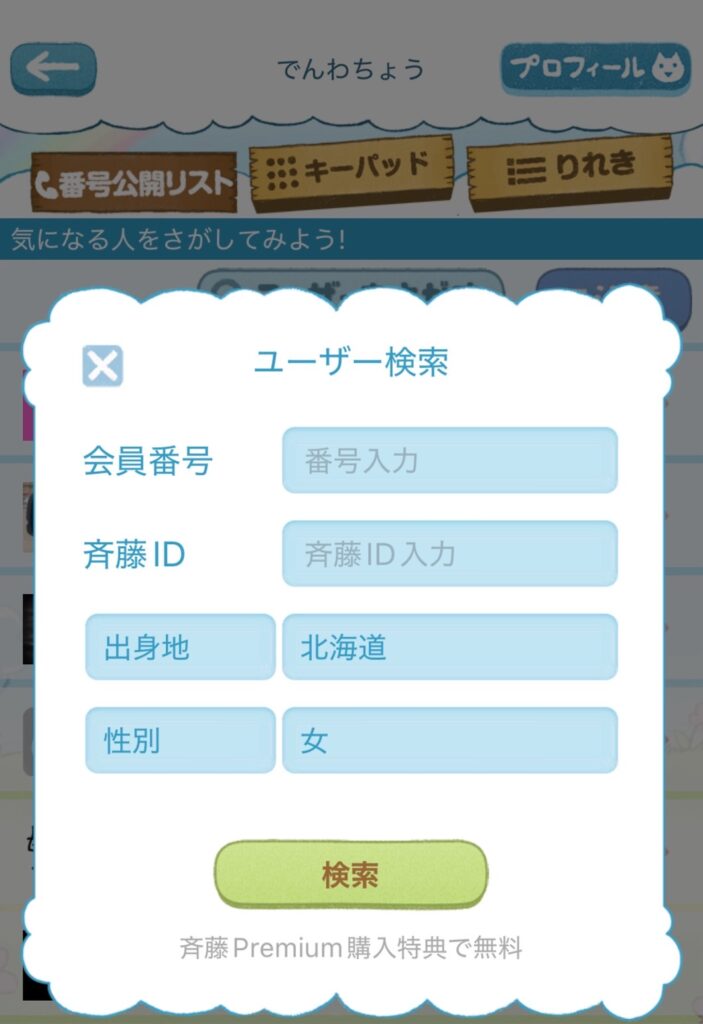Tap the 会員番号 number input field
The width and height of the screenshot is (703, 1024).
[450, 461]
